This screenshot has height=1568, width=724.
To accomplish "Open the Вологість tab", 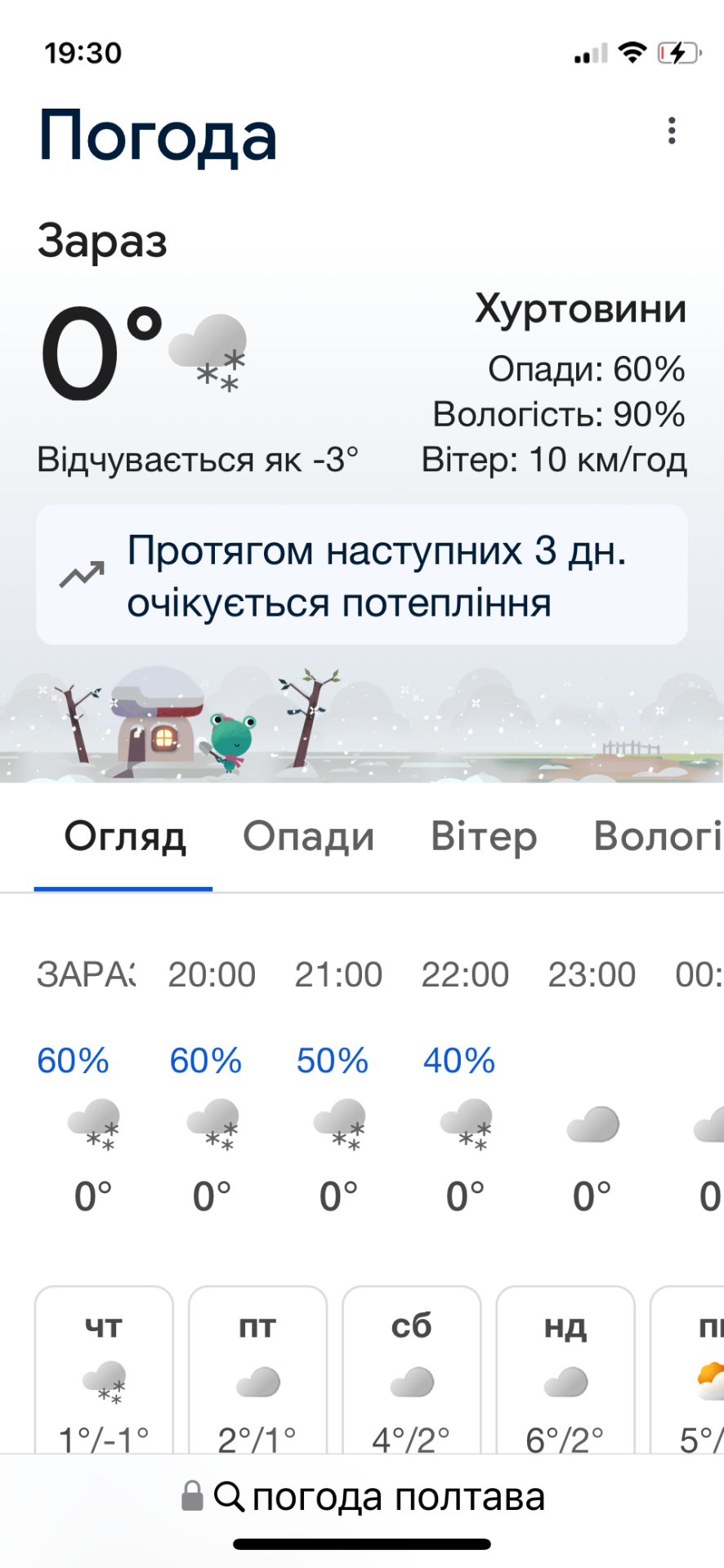I will (658, 837).
